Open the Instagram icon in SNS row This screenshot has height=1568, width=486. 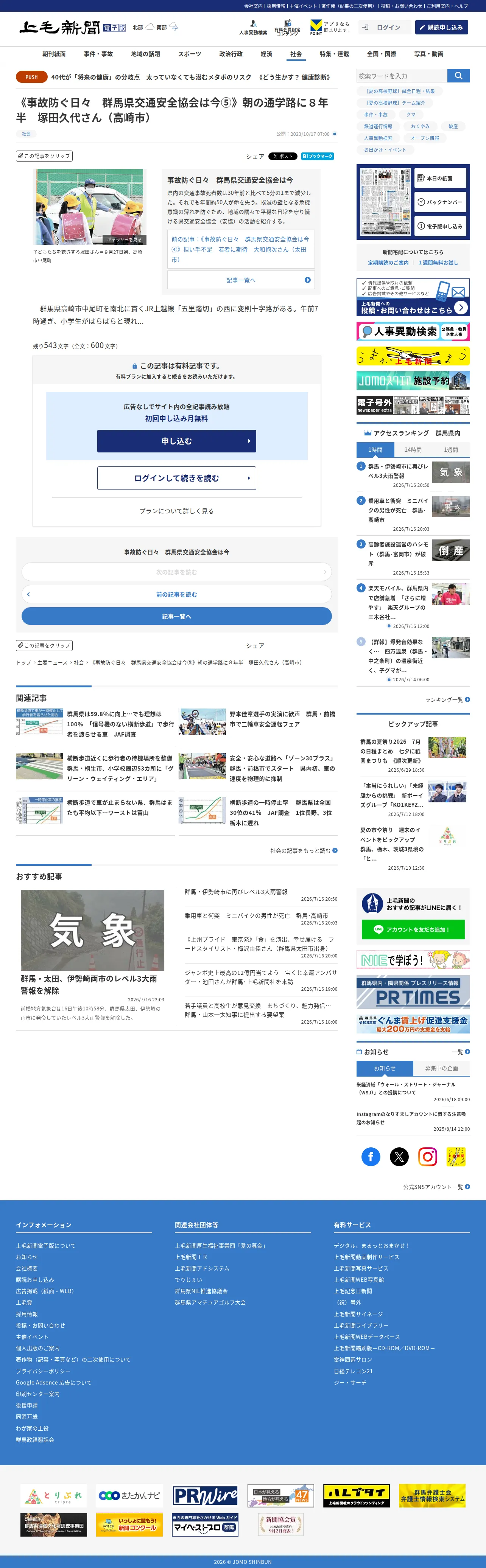pyautogui.click(x=428, y=1156)
